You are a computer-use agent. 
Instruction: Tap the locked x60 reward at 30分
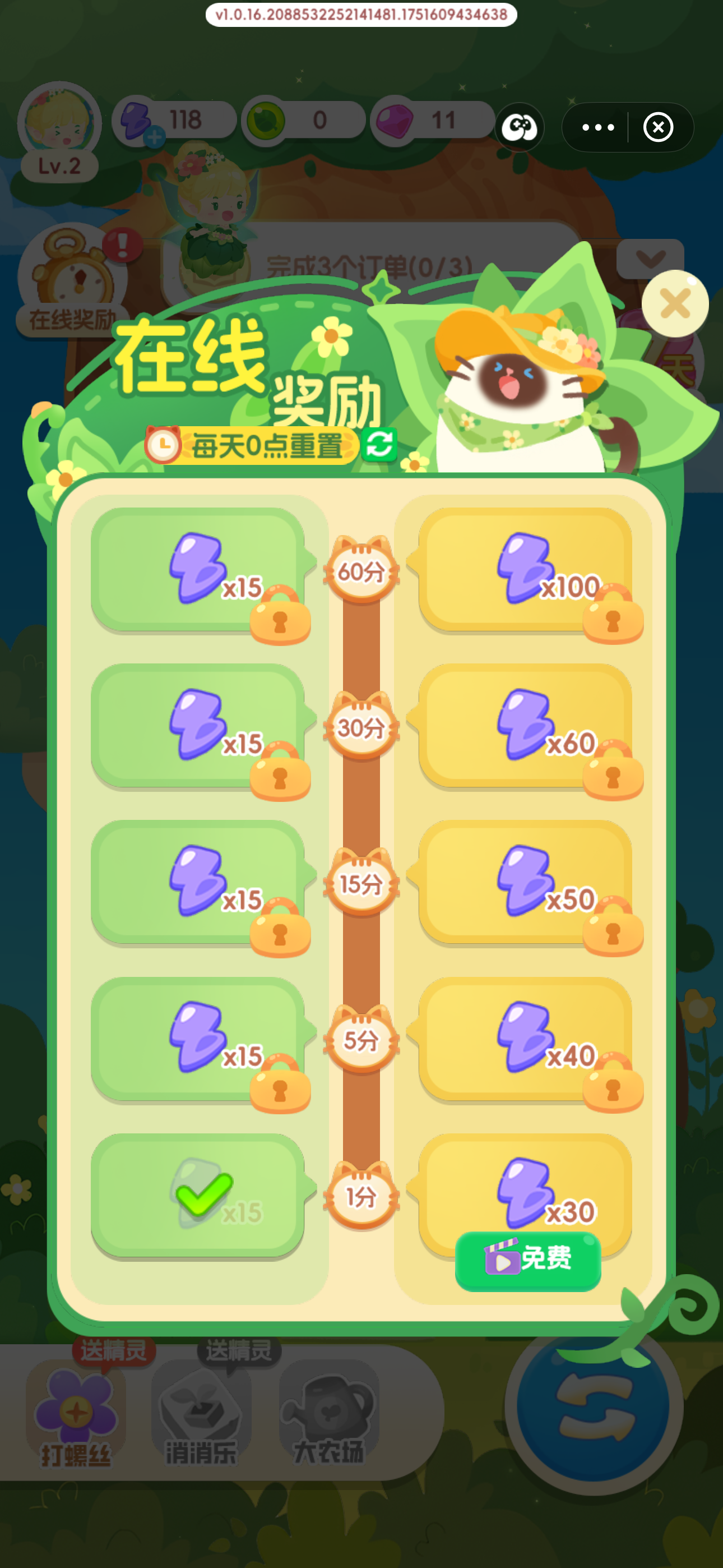[x=526, y=726]
